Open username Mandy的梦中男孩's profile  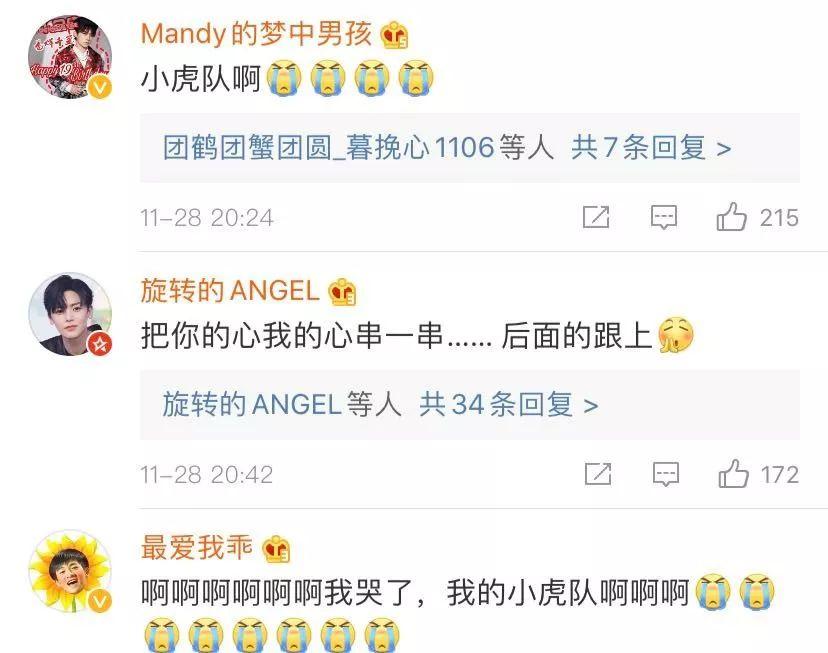tap(256, 34)
